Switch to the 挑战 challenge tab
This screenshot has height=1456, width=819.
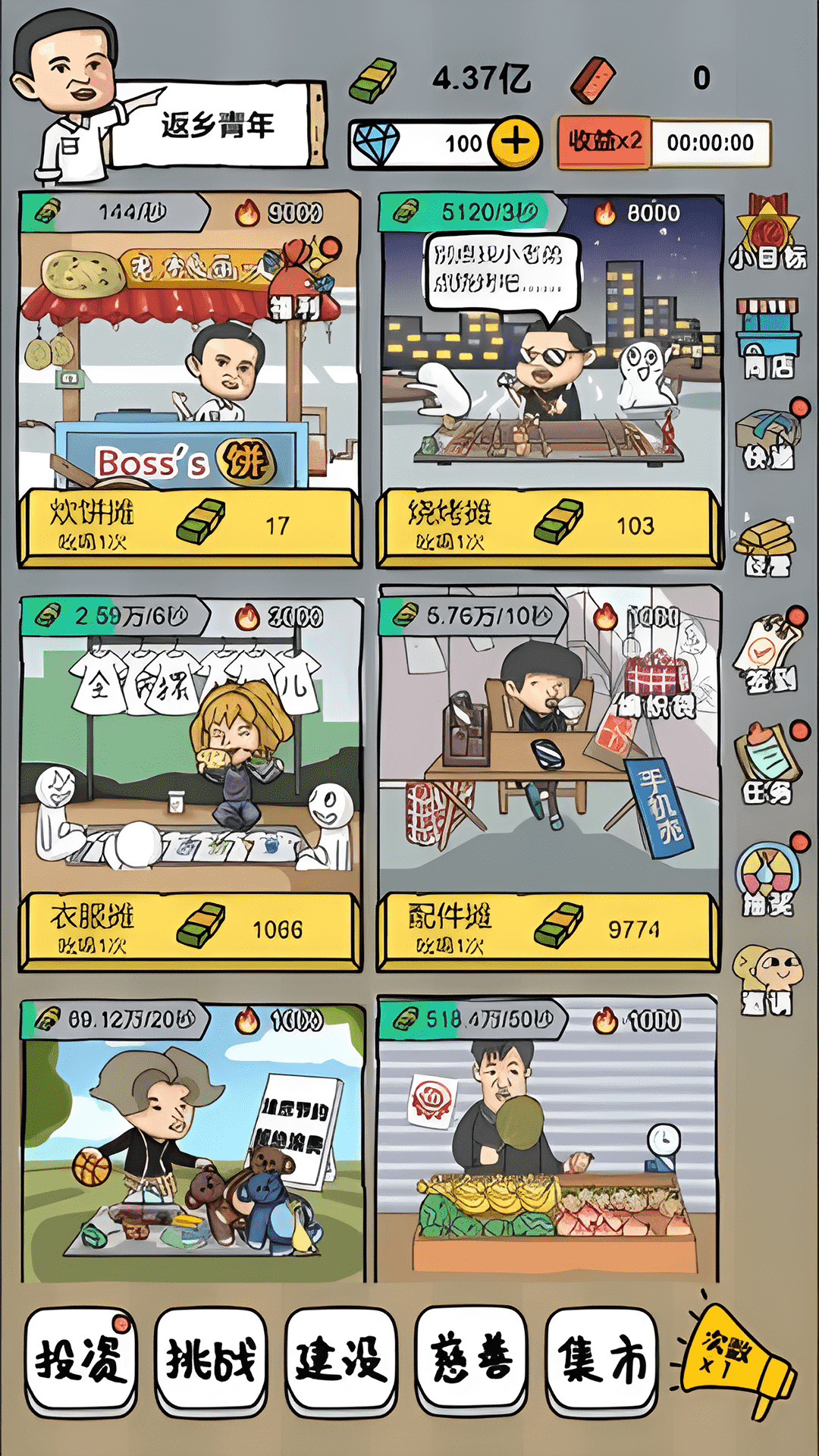[211, 1359]
